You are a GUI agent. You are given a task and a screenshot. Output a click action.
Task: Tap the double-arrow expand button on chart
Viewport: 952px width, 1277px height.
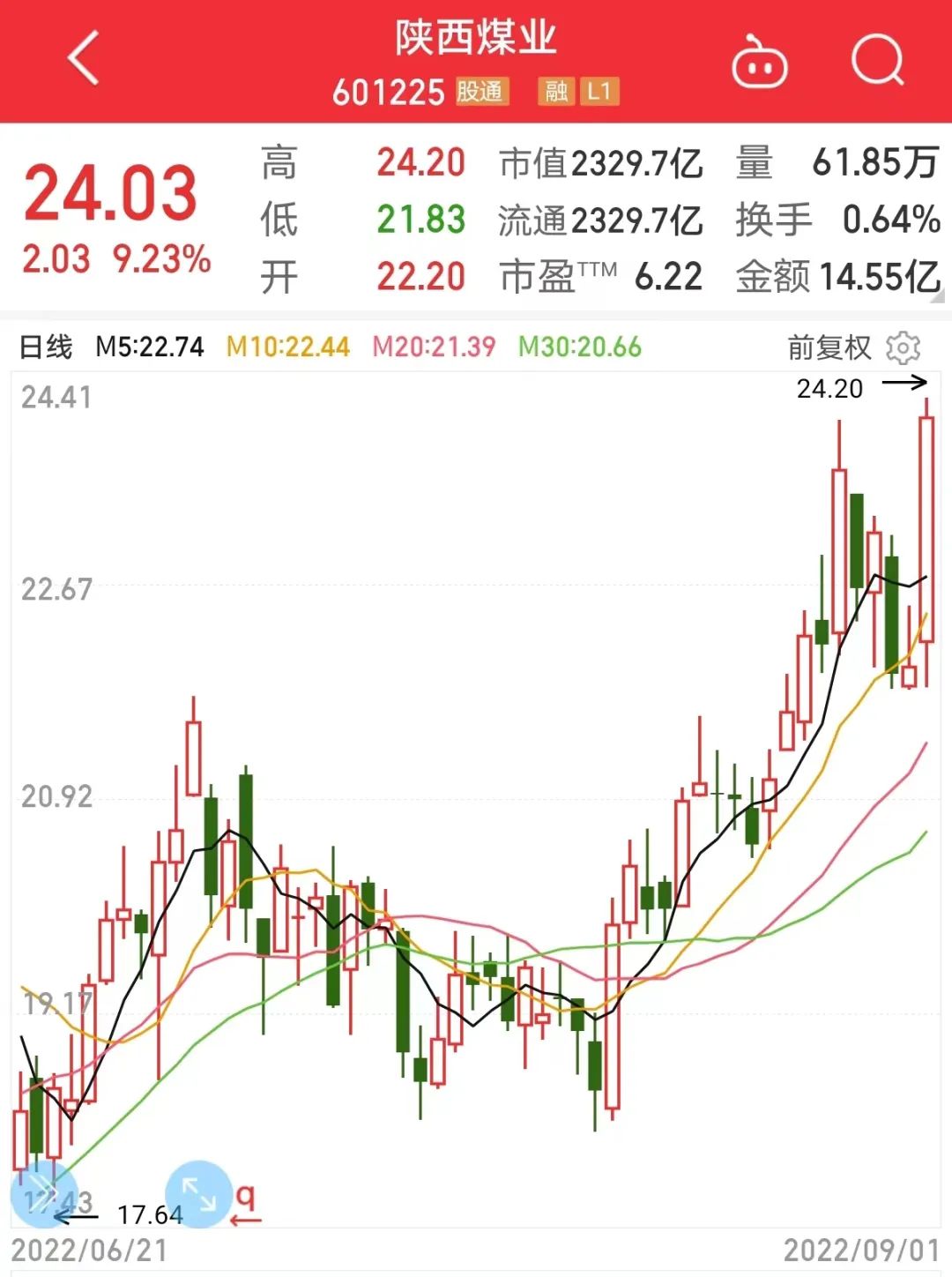click(x=40, y=1193)
